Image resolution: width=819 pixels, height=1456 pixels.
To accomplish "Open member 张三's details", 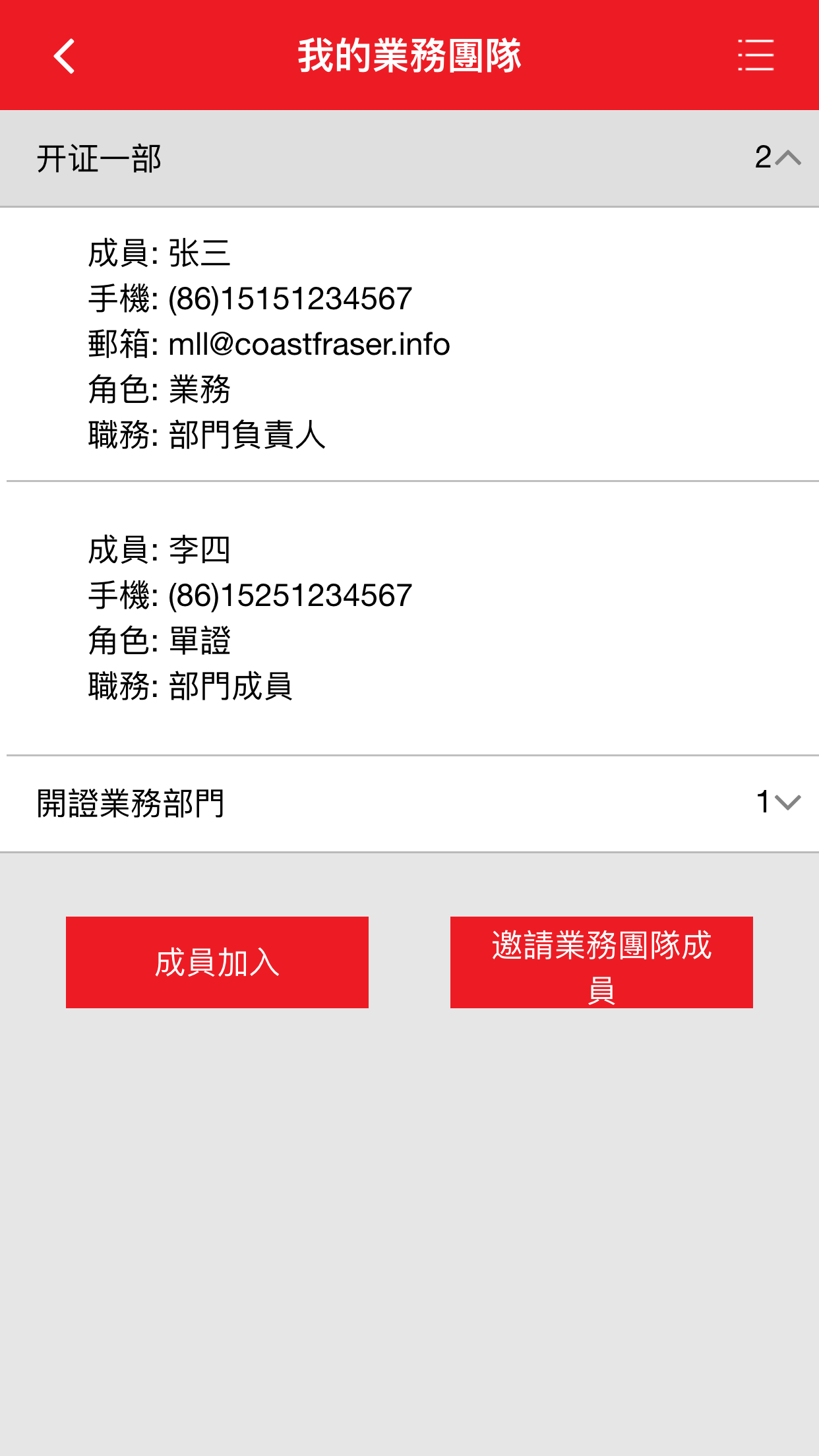I will tap(409, 344).
